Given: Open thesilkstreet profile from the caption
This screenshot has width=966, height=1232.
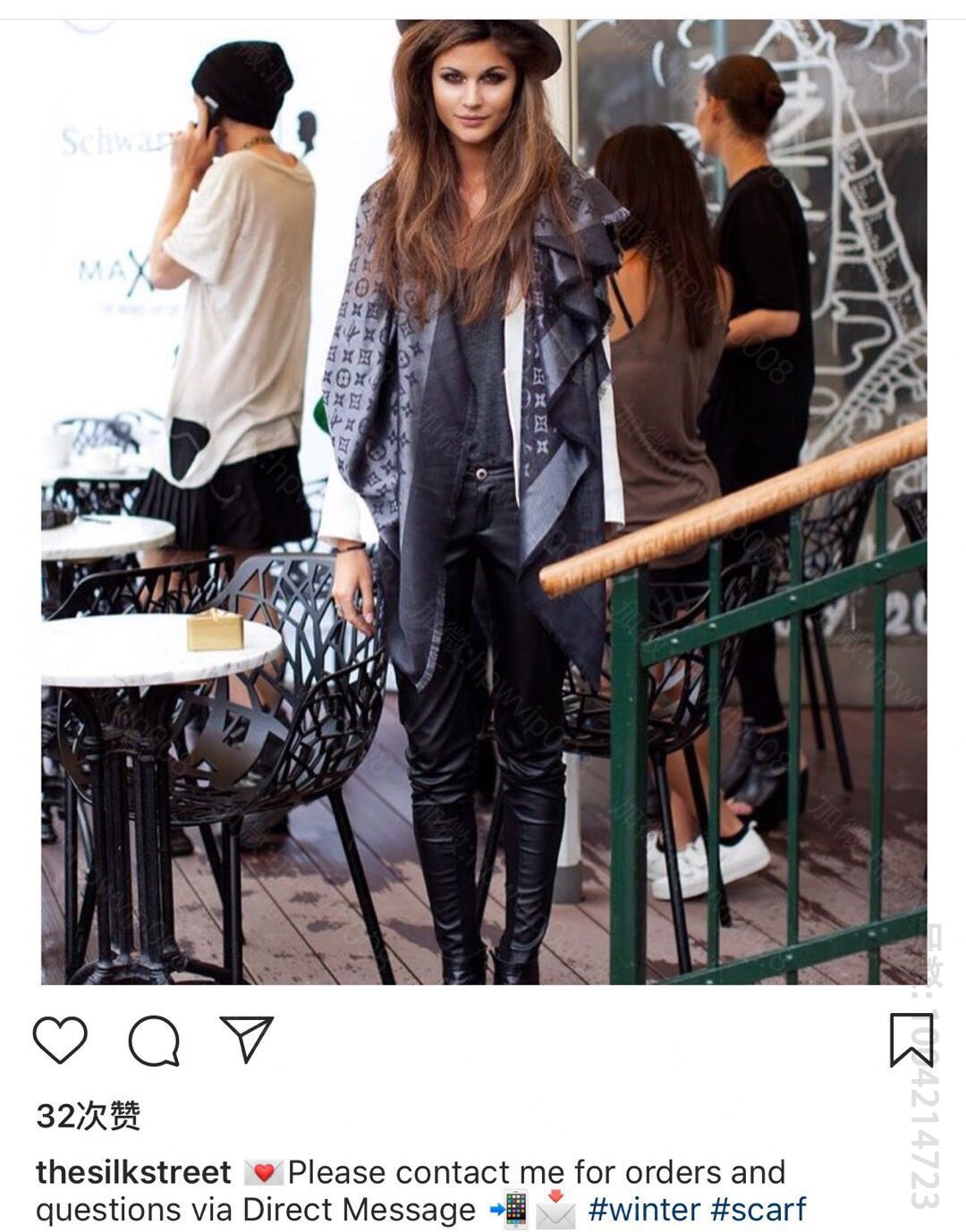Looking at the screenshot, I should 133,1171.
